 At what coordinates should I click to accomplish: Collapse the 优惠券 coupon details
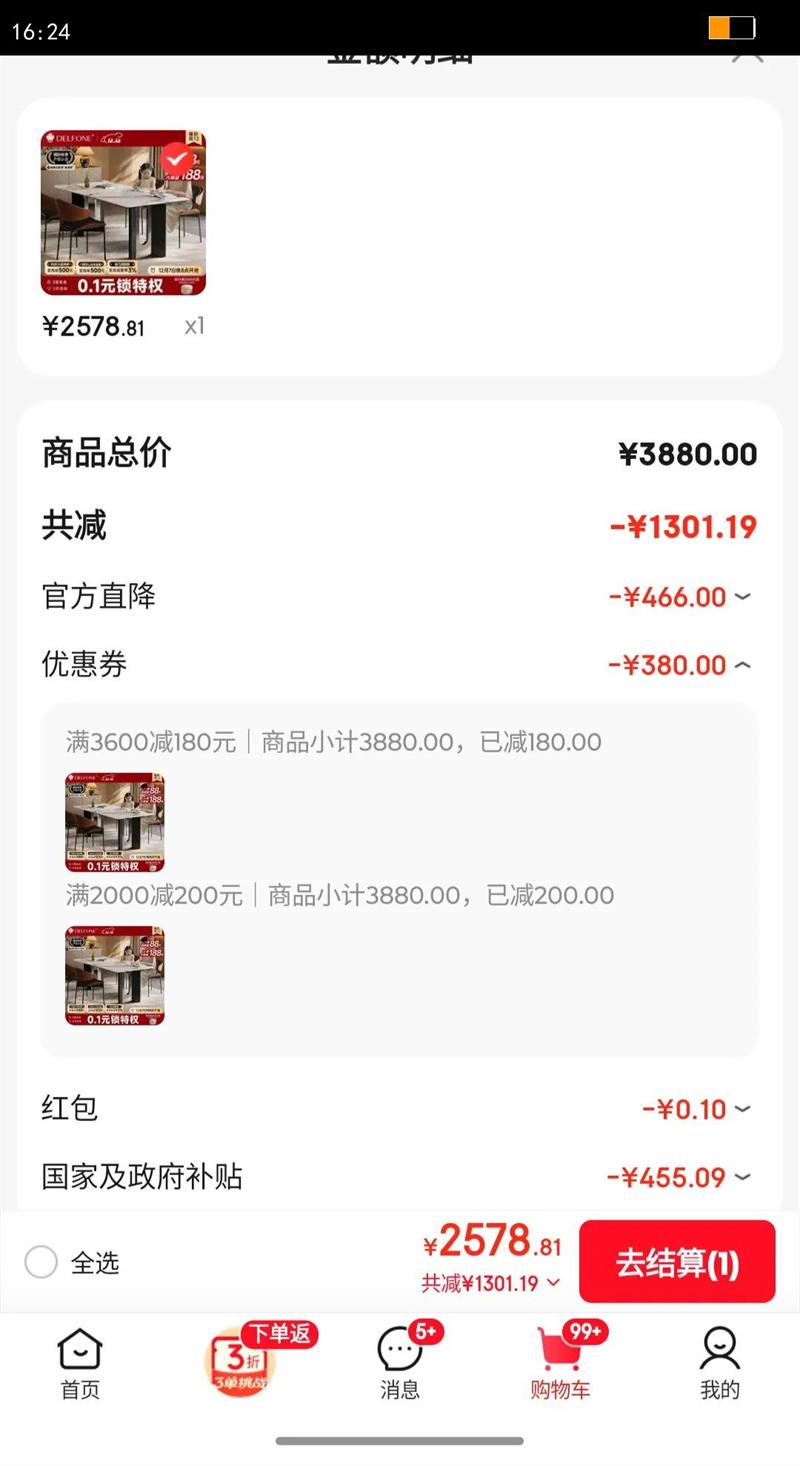(x=742, y=665)
